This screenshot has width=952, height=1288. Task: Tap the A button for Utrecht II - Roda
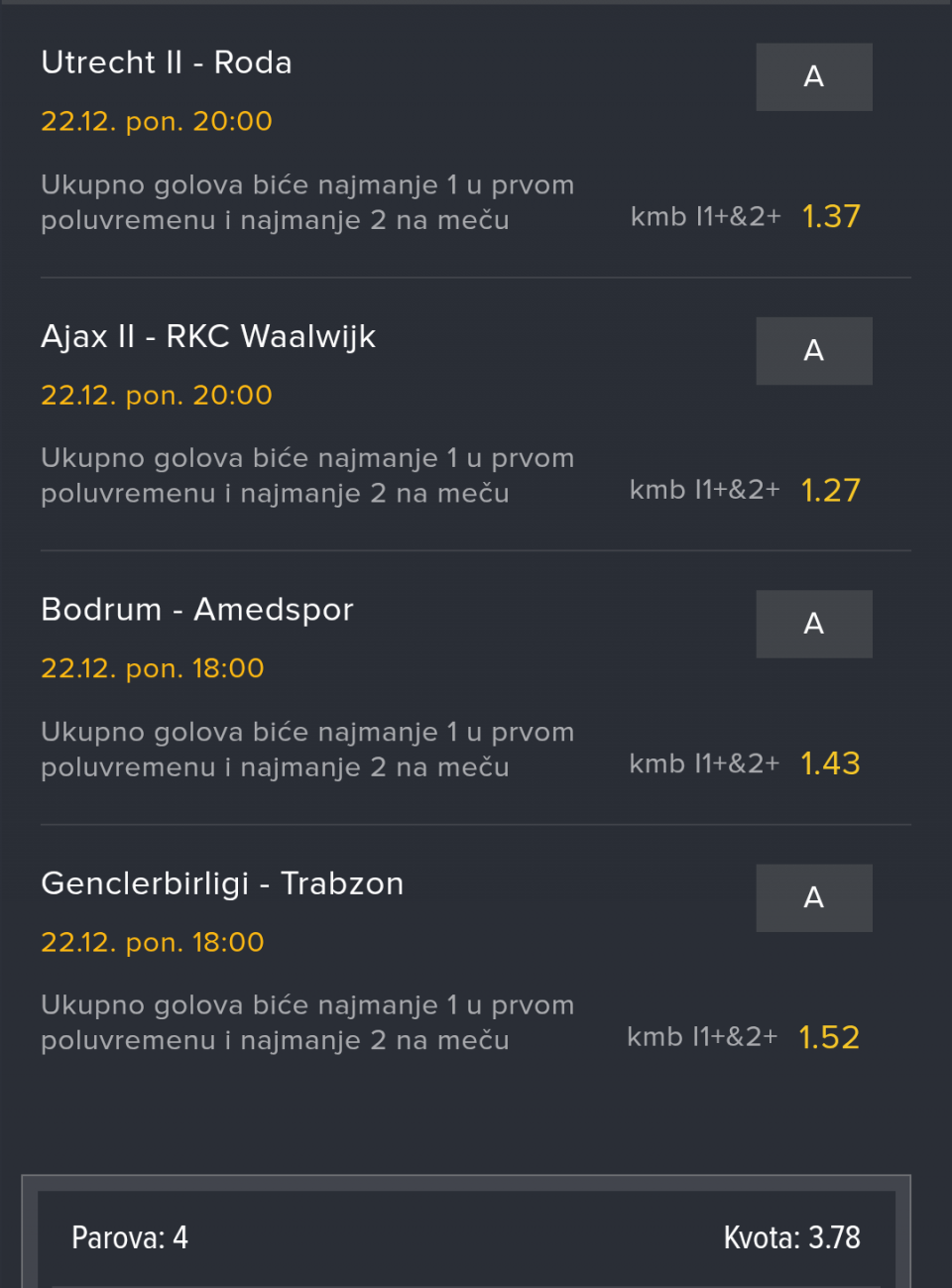coord(813,76)
